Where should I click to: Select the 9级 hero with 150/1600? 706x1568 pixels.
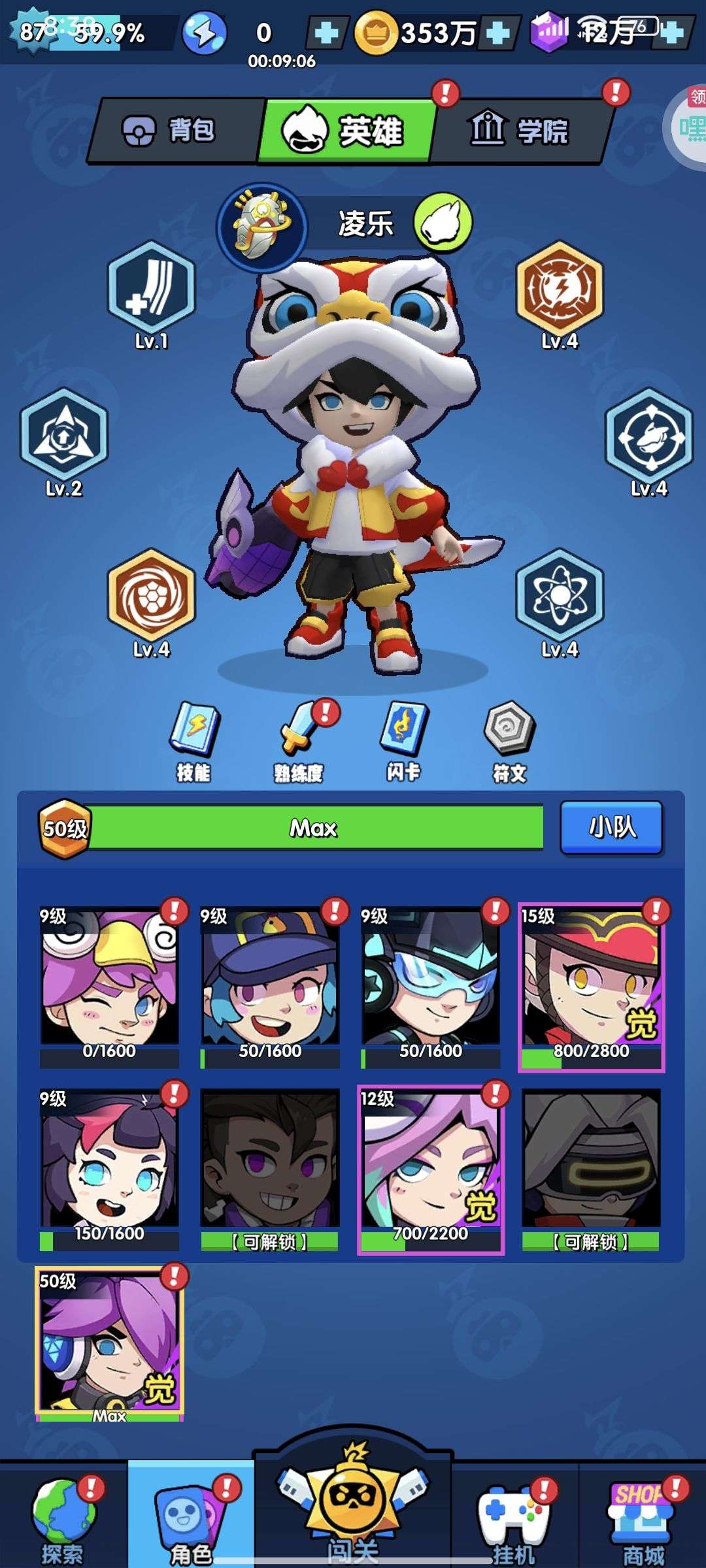click(109, 1169)
